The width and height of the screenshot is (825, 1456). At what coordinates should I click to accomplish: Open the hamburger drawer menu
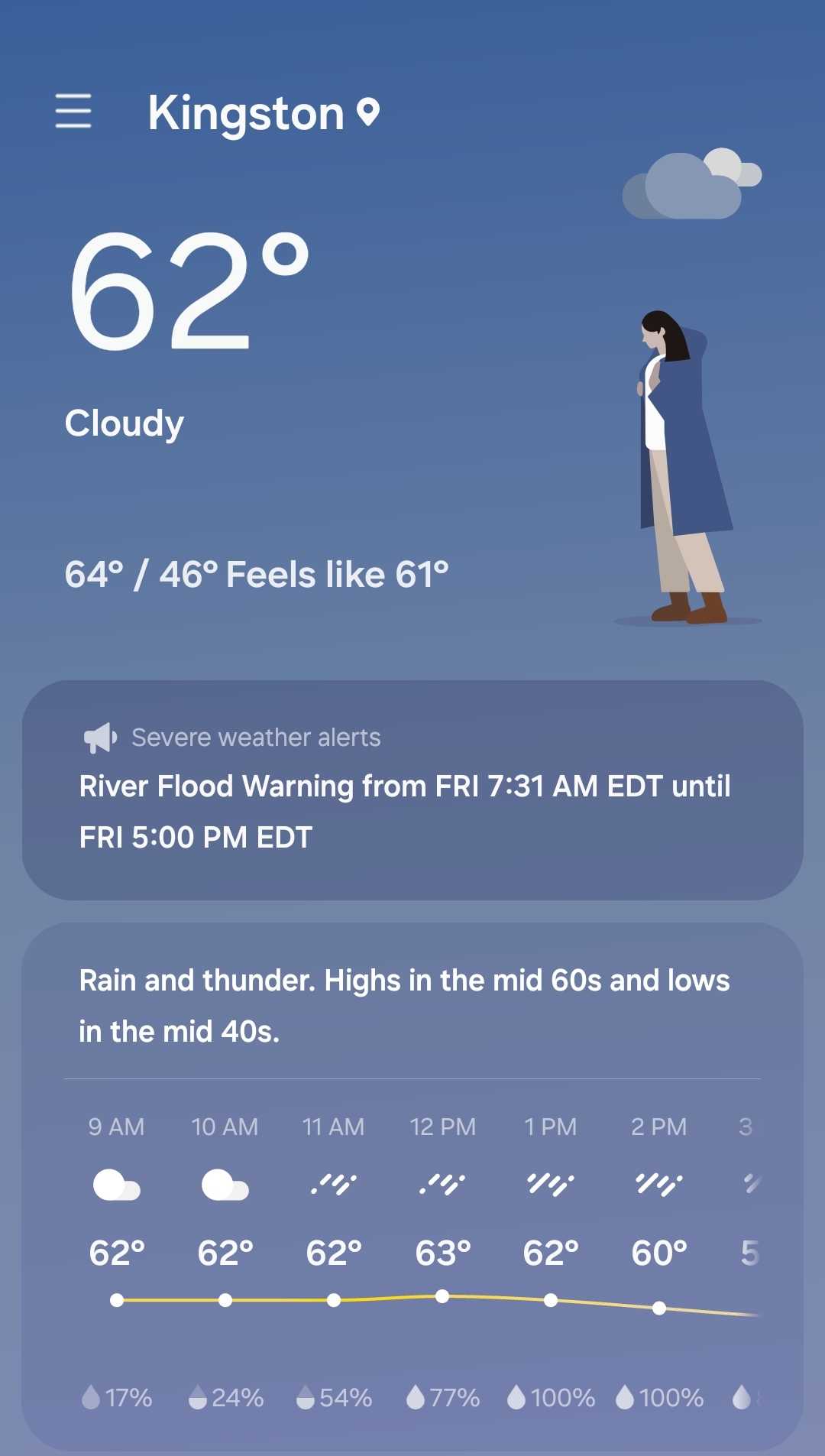[73, 112]
